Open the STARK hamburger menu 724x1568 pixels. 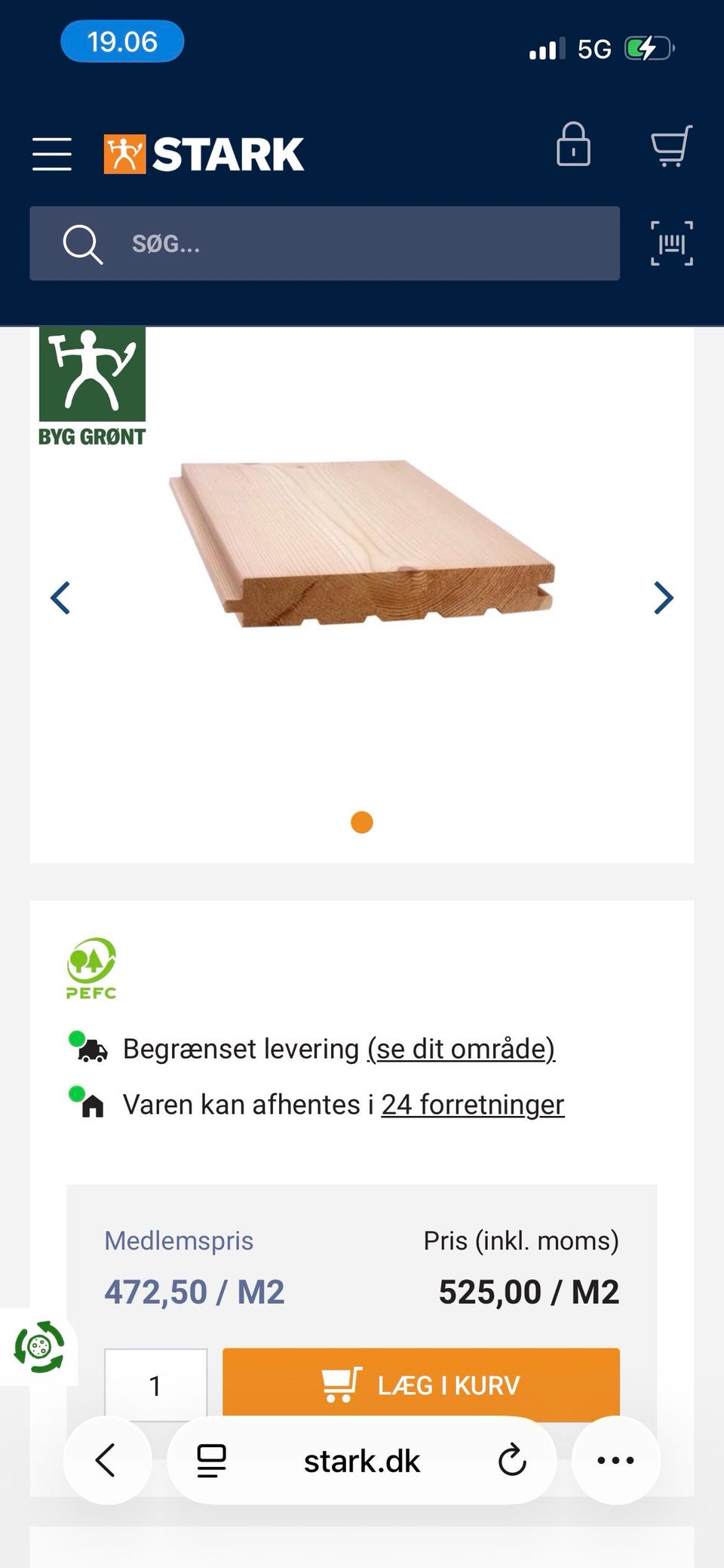click(51, 152)
